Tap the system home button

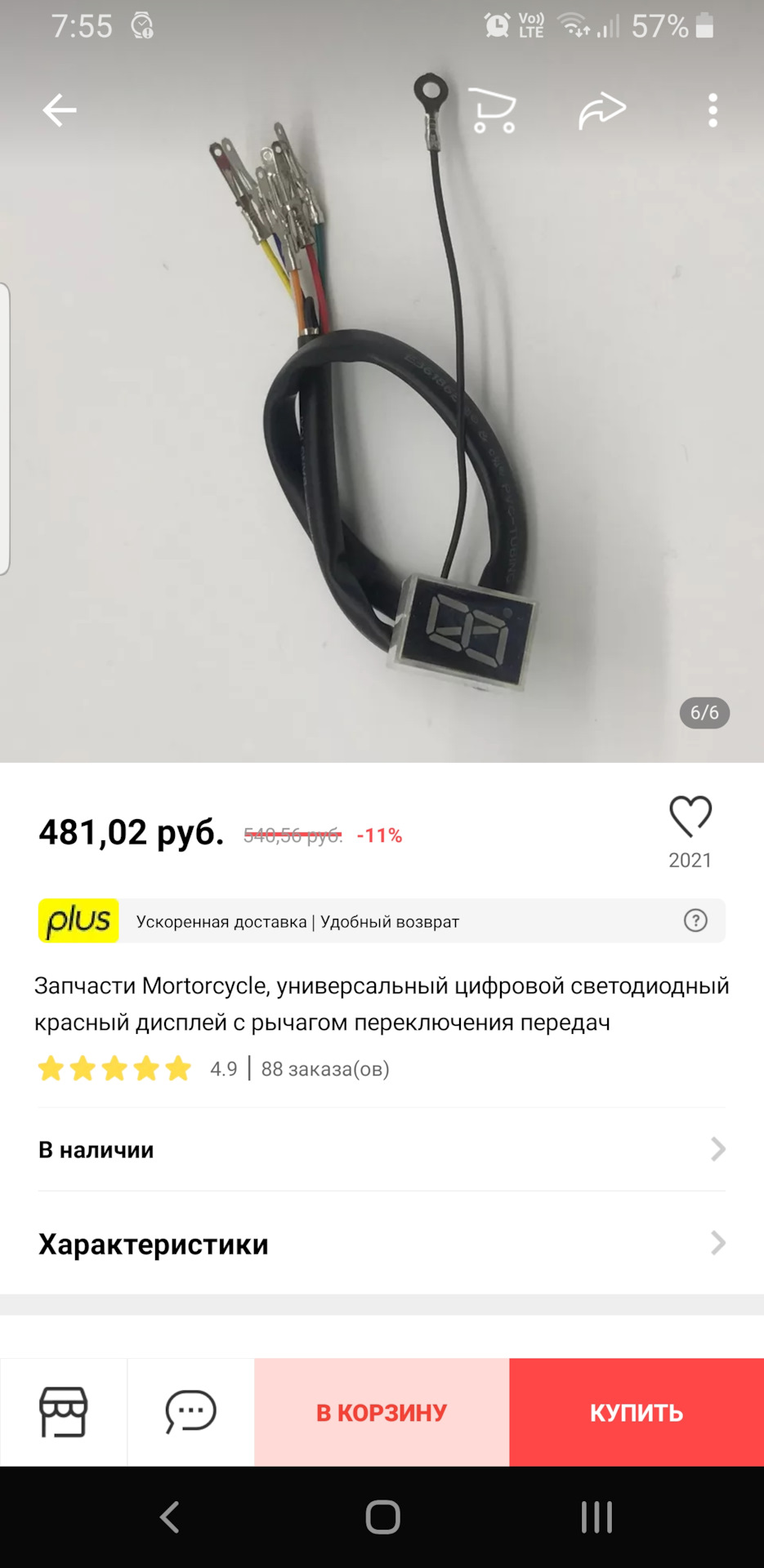[382, 1517]
